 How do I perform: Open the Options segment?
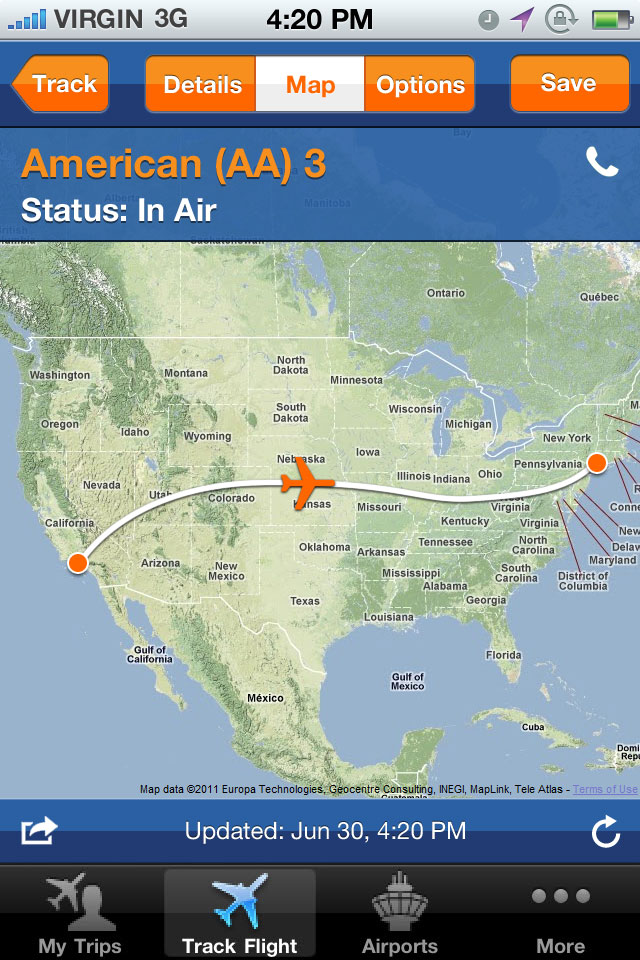tap(419, 84)
